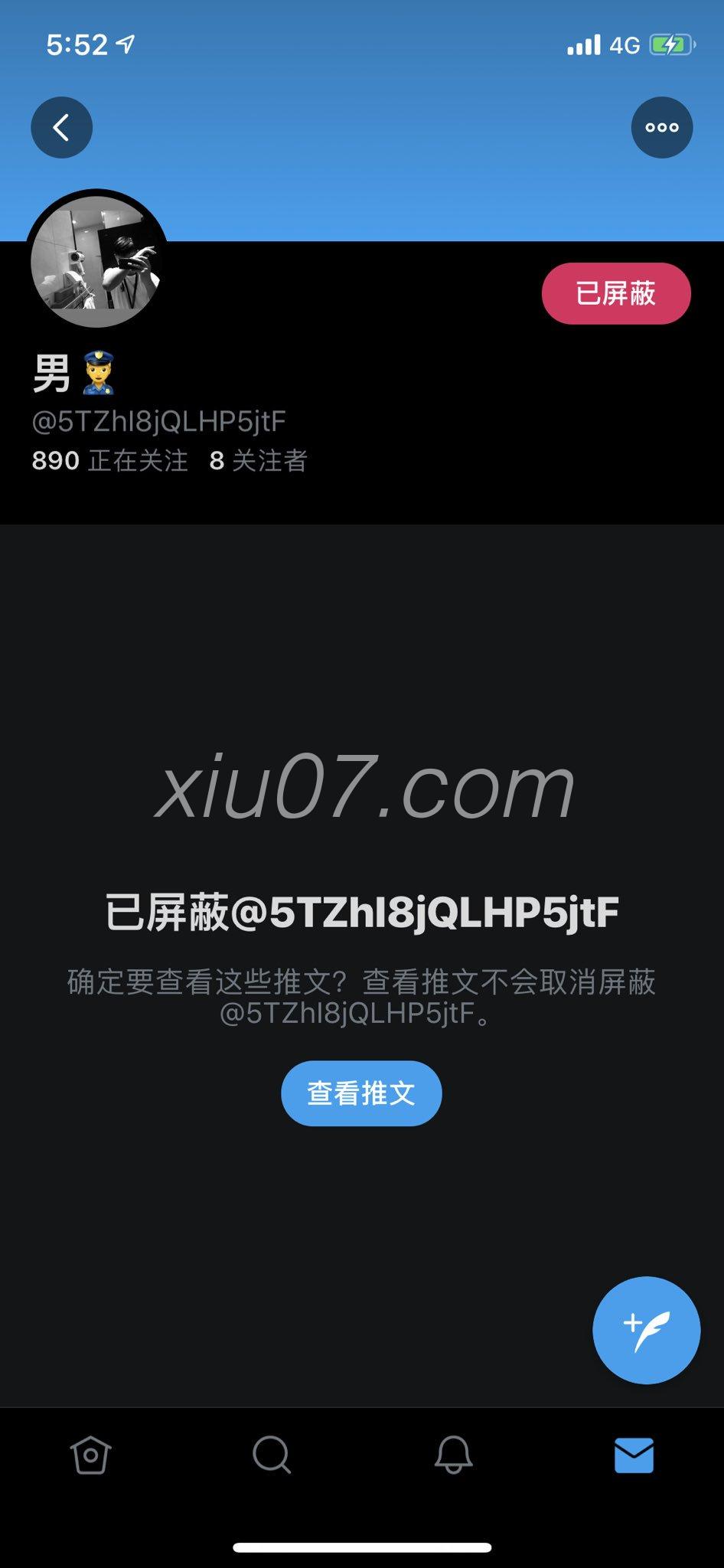Viewport: 724px width, 1568px height.
Task: Open the Messages envelope tab
Action: [634, 1455]
